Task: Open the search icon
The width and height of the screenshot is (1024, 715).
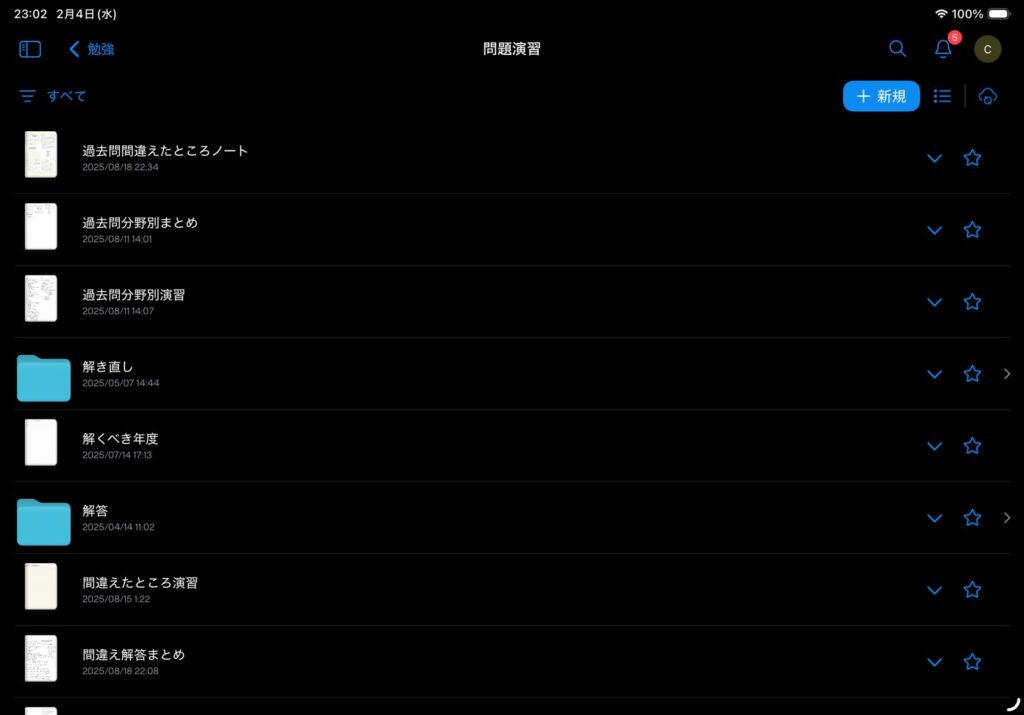Action: 898,49
